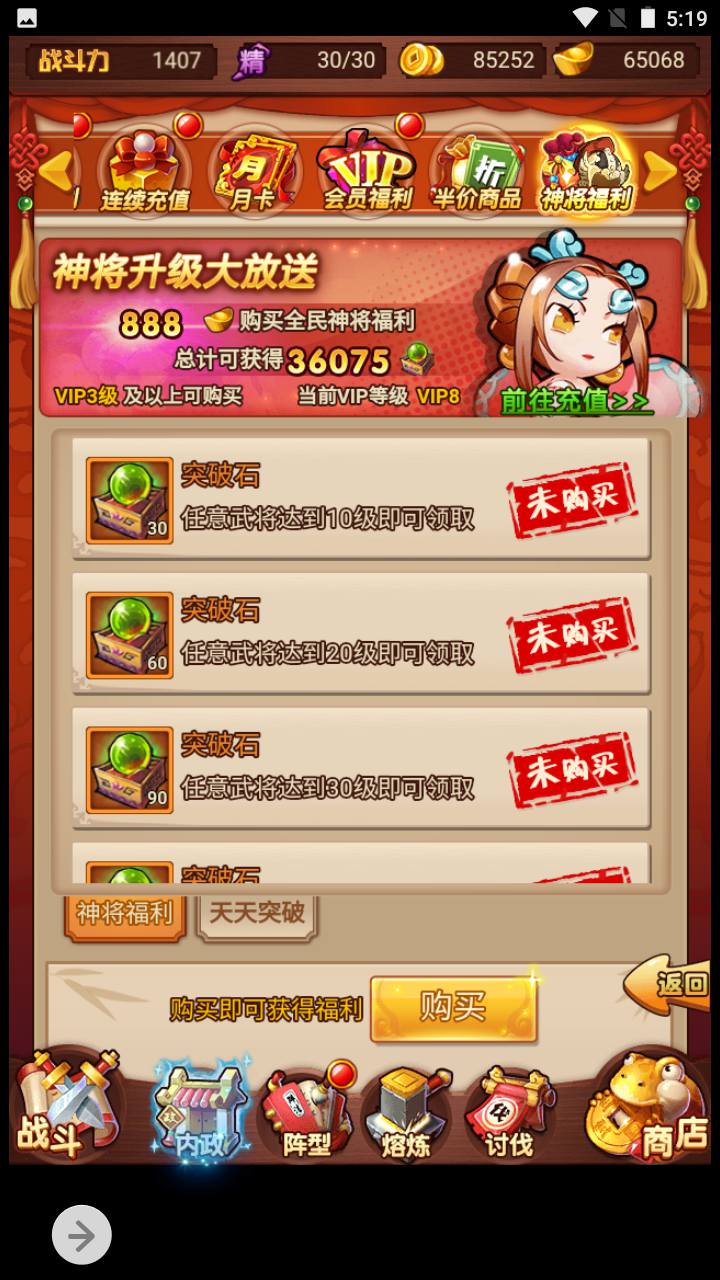The image size is (720, 1280).
Task: Open the 连续充值 activity
Action: click(145, 172)
